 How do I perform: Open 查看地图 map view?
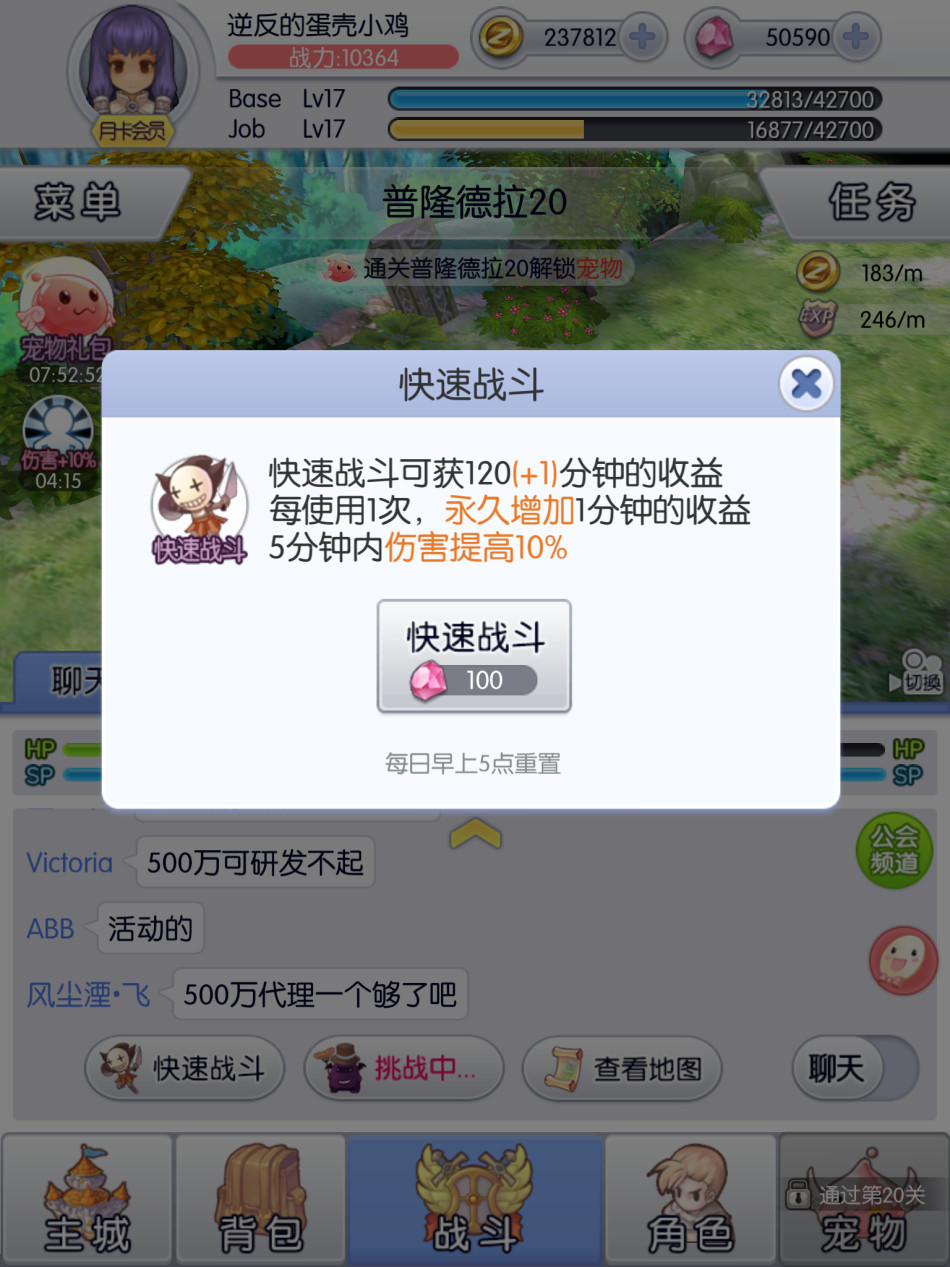coord(623,1069)
